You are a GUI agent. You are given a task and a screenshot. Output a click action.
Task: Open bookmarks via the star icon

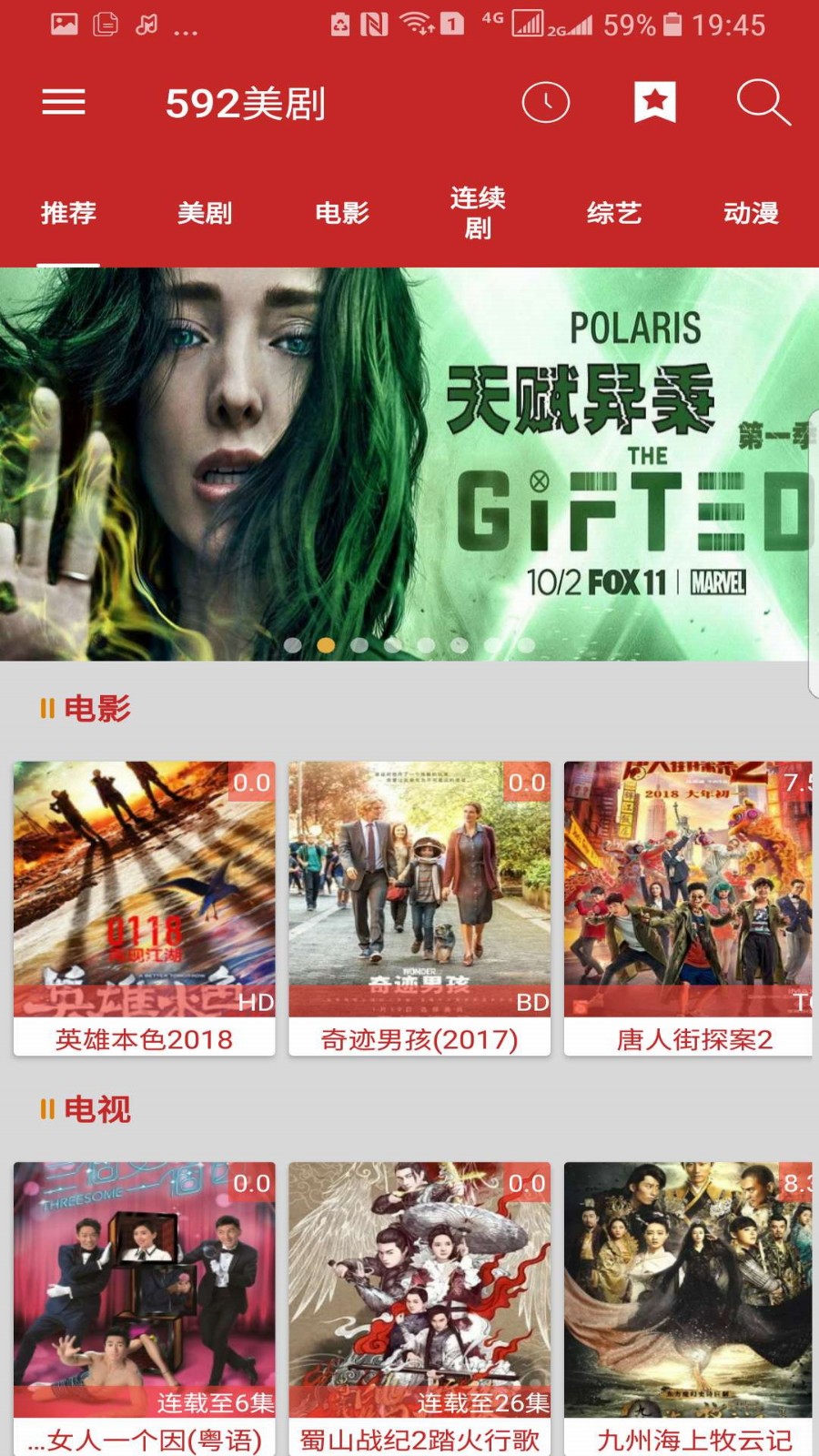pos(655,103)
